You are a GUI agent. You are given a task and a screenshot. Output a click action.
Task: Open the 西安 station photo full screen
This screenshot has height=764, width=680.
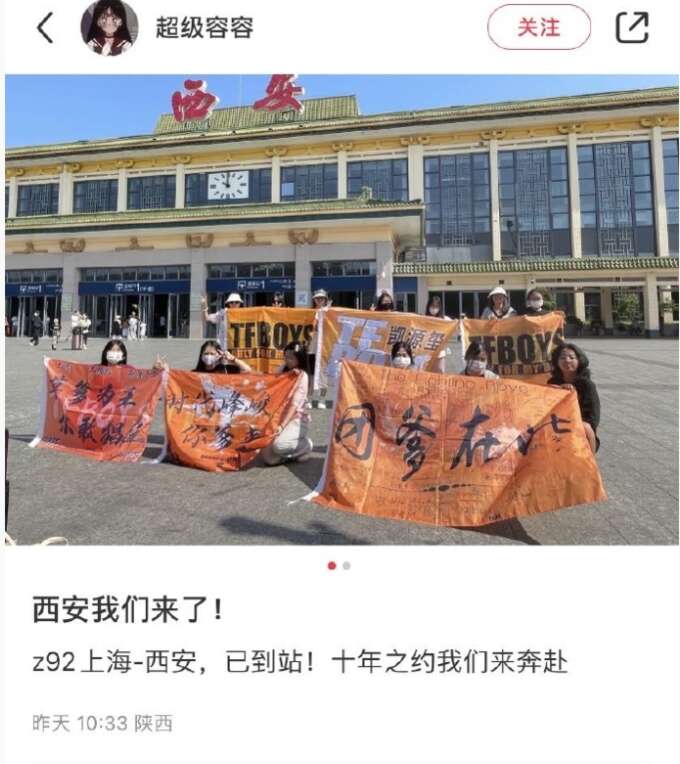tap(340, 310)
